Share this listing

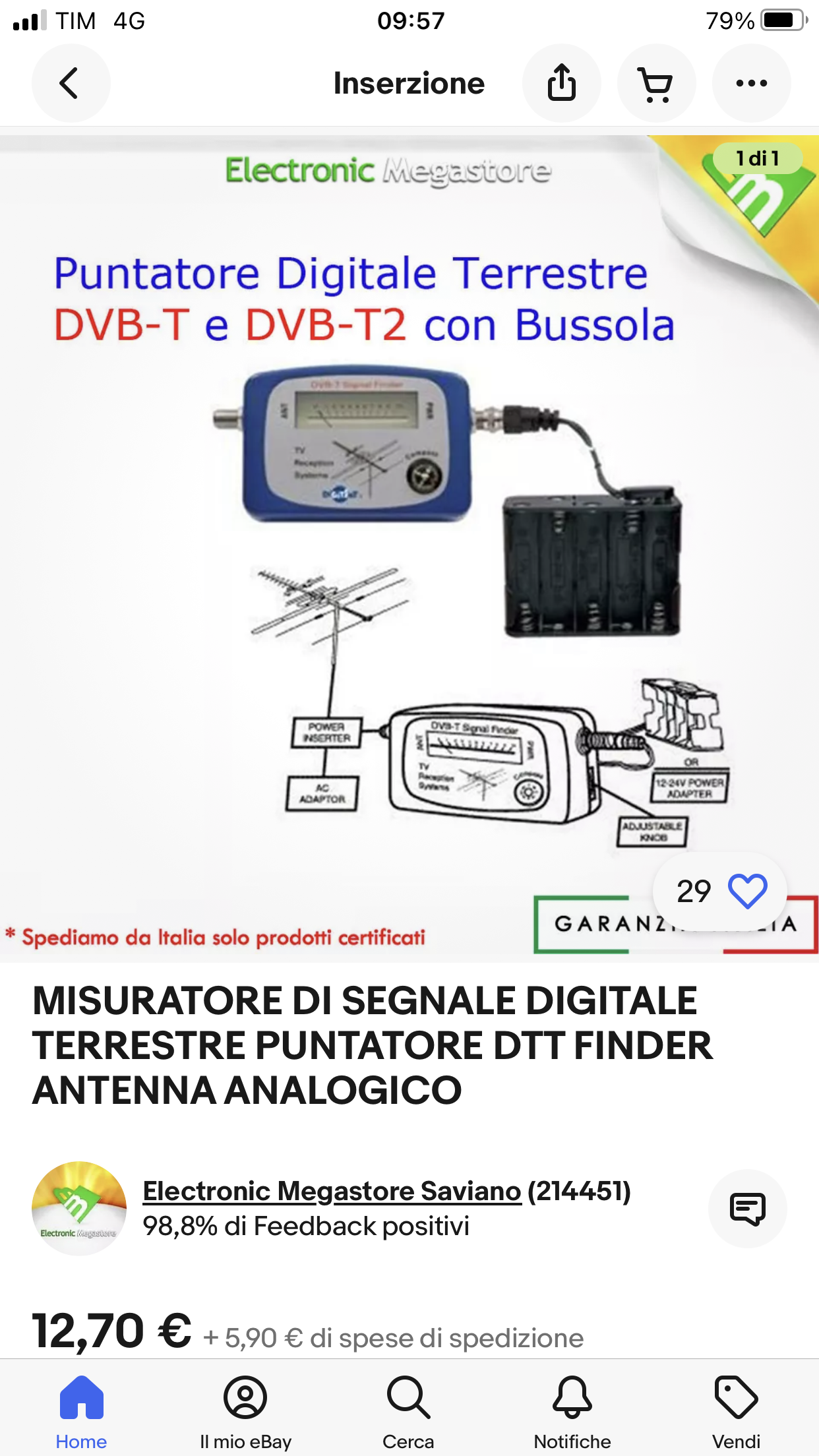click(x=562, y=83)
